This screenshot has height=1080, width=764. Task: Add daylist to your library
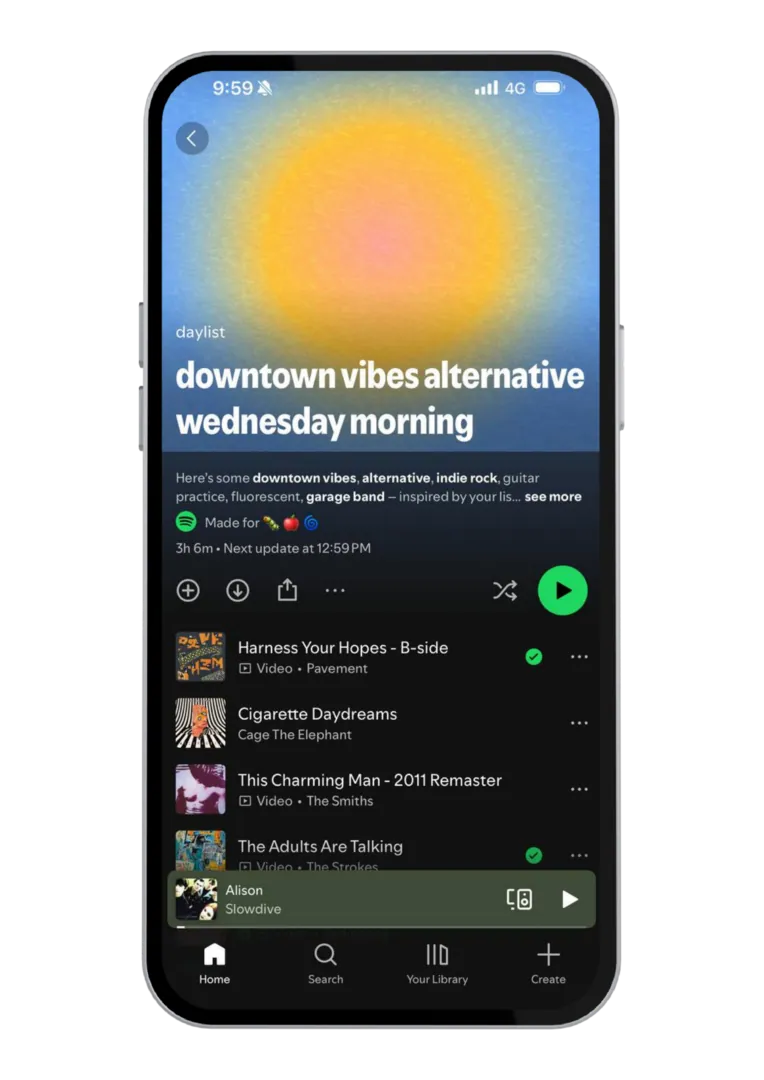[188, 591]
